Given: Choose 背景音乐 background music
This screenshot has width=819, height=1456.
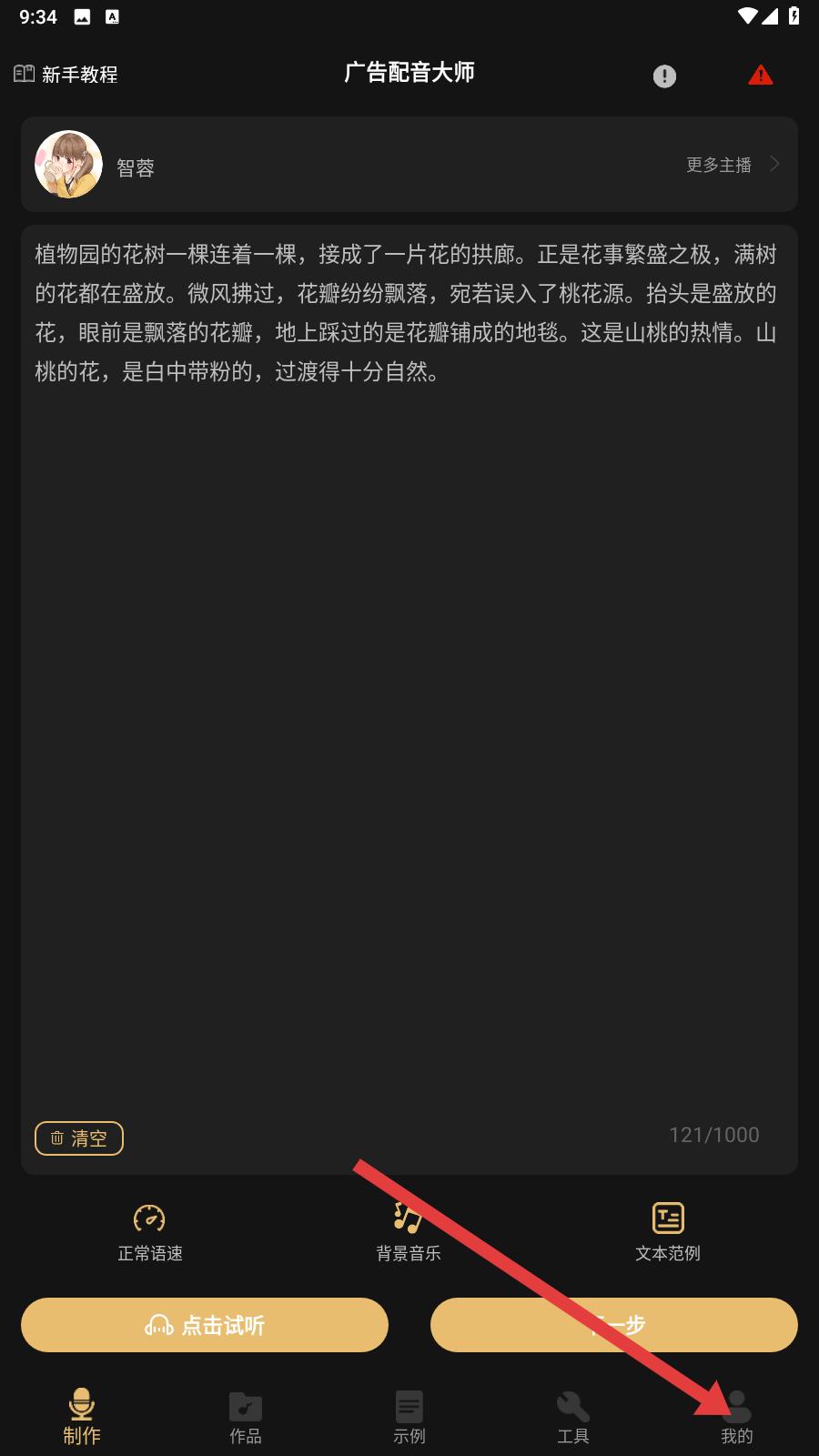Looking at the screenshot, I should point(409,1233).
